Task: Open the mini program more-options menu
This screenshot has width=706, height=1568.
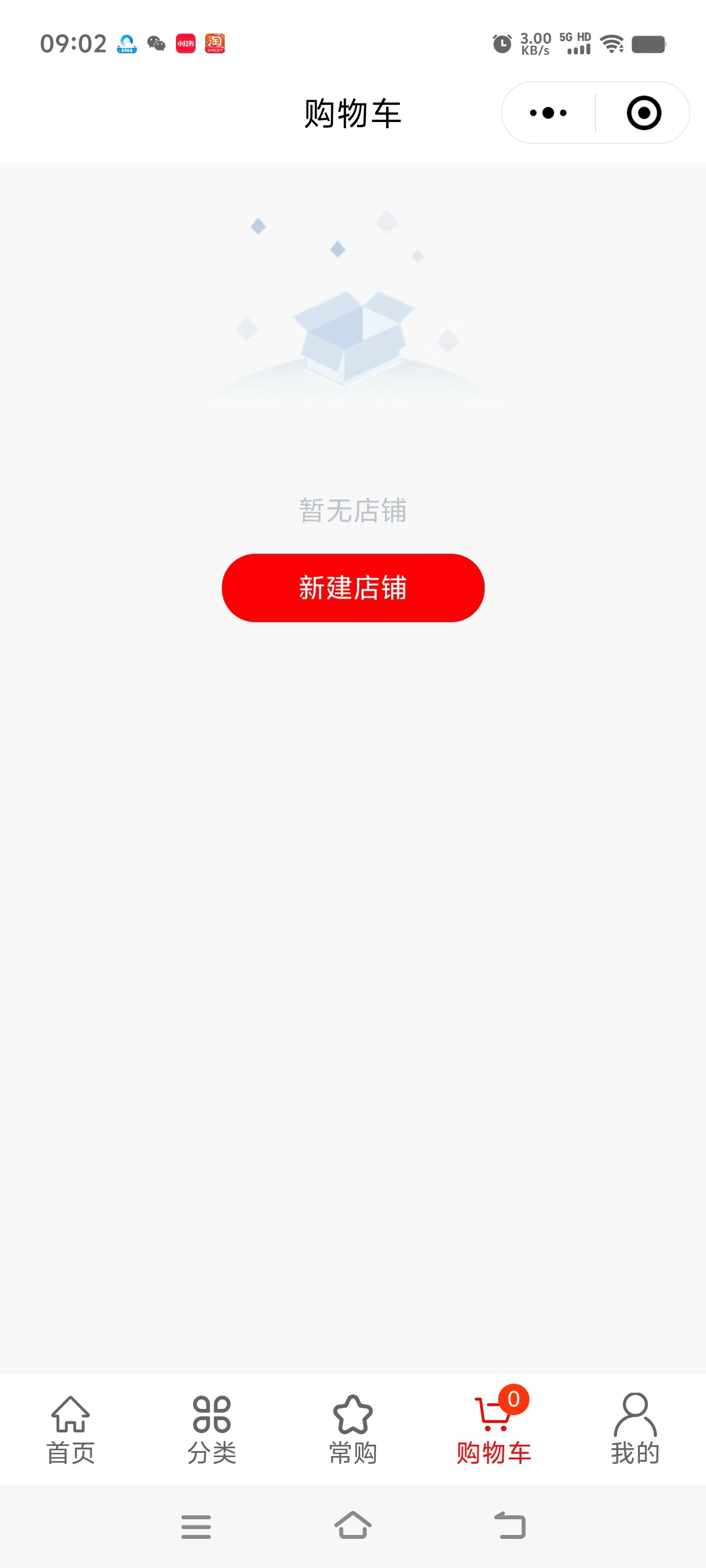Action: pyautogui.click(x=548, y=113)
